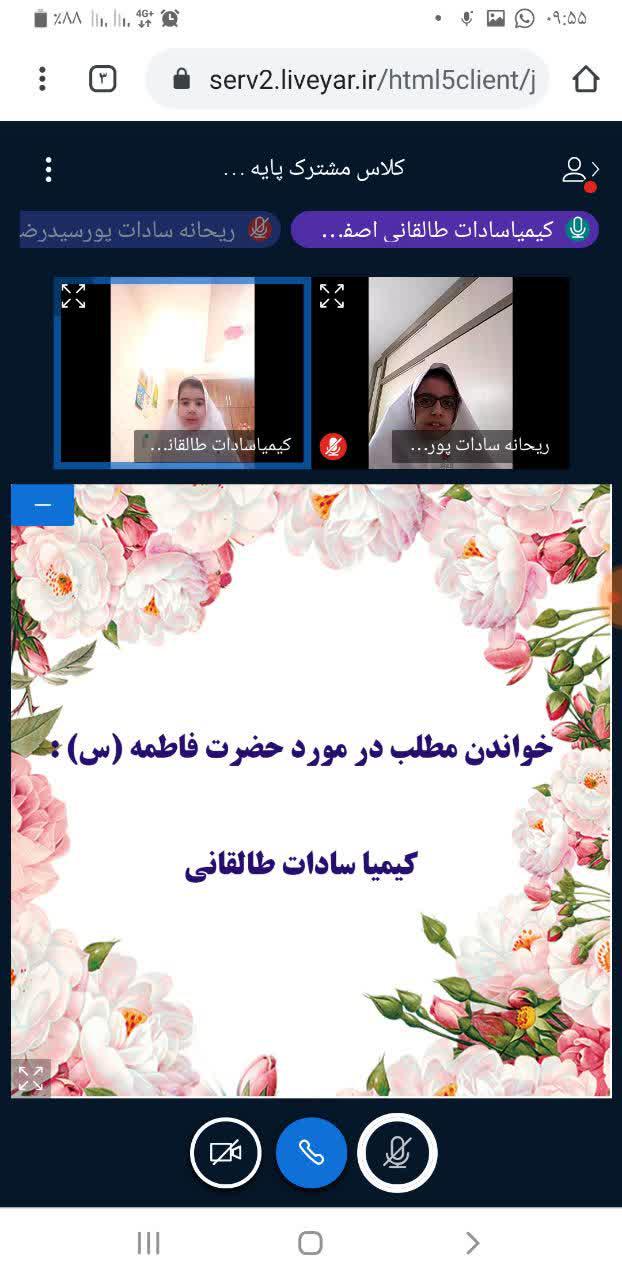Unmute your microphone

coord(397,1153)
